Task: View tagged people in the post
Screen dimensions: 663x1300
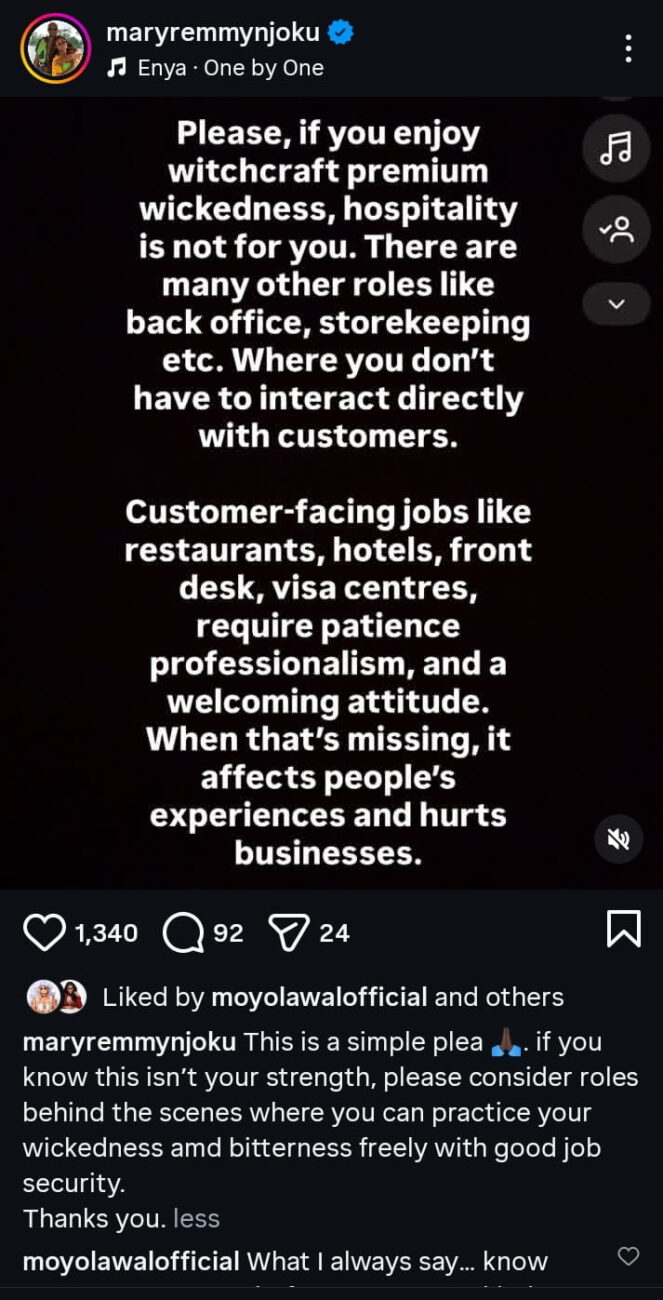Action: [616, 229]
